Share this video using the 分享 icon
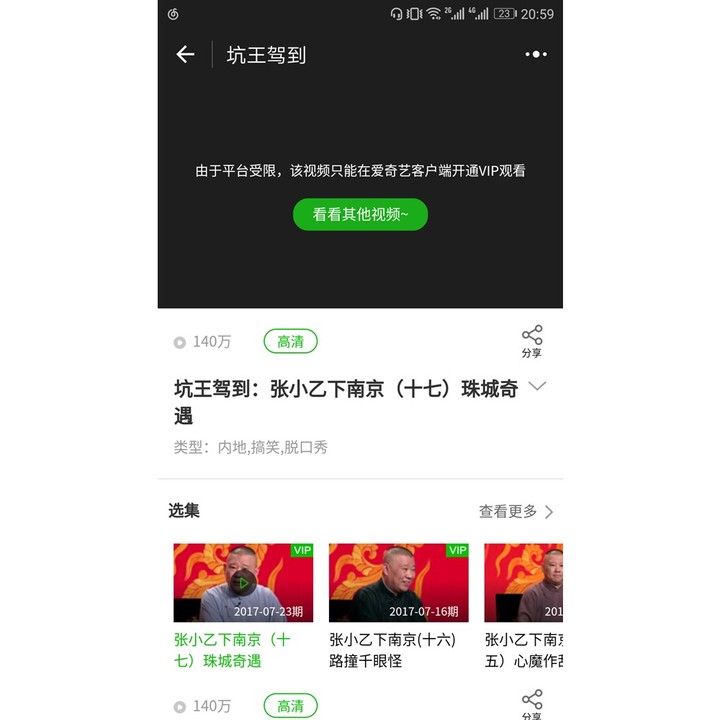Viewport: 720px width, 720px height. (532, 341)
